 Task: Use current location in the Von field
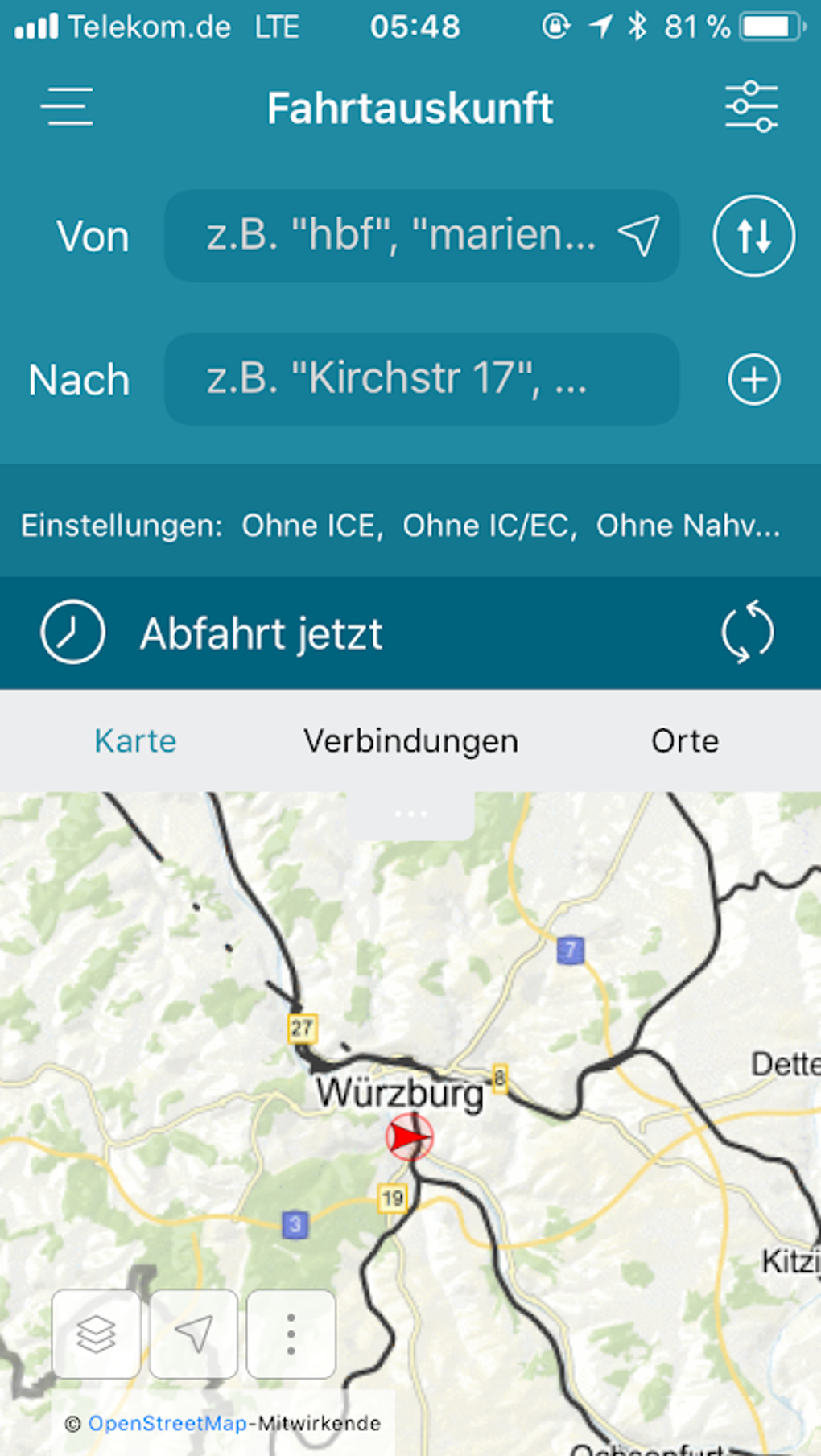click(x=639, y=236)
